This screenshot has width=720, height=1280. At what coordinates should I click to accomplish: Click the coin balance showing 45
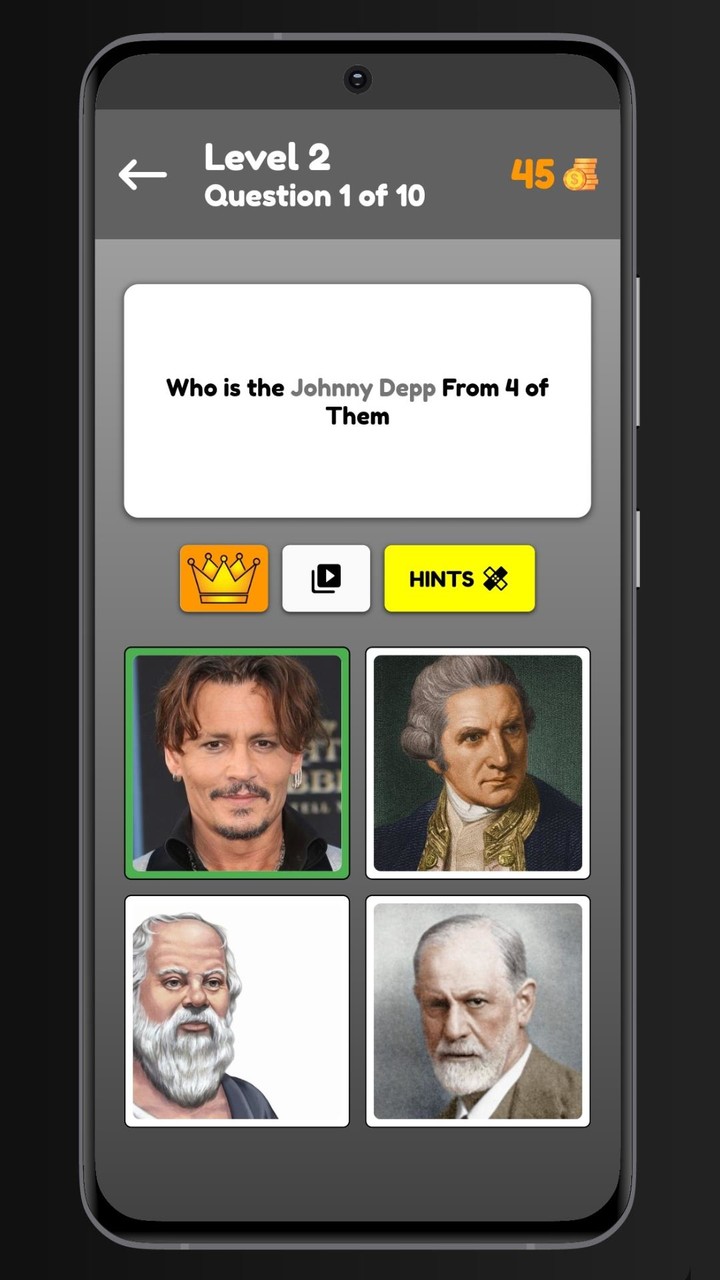[533, 174]
